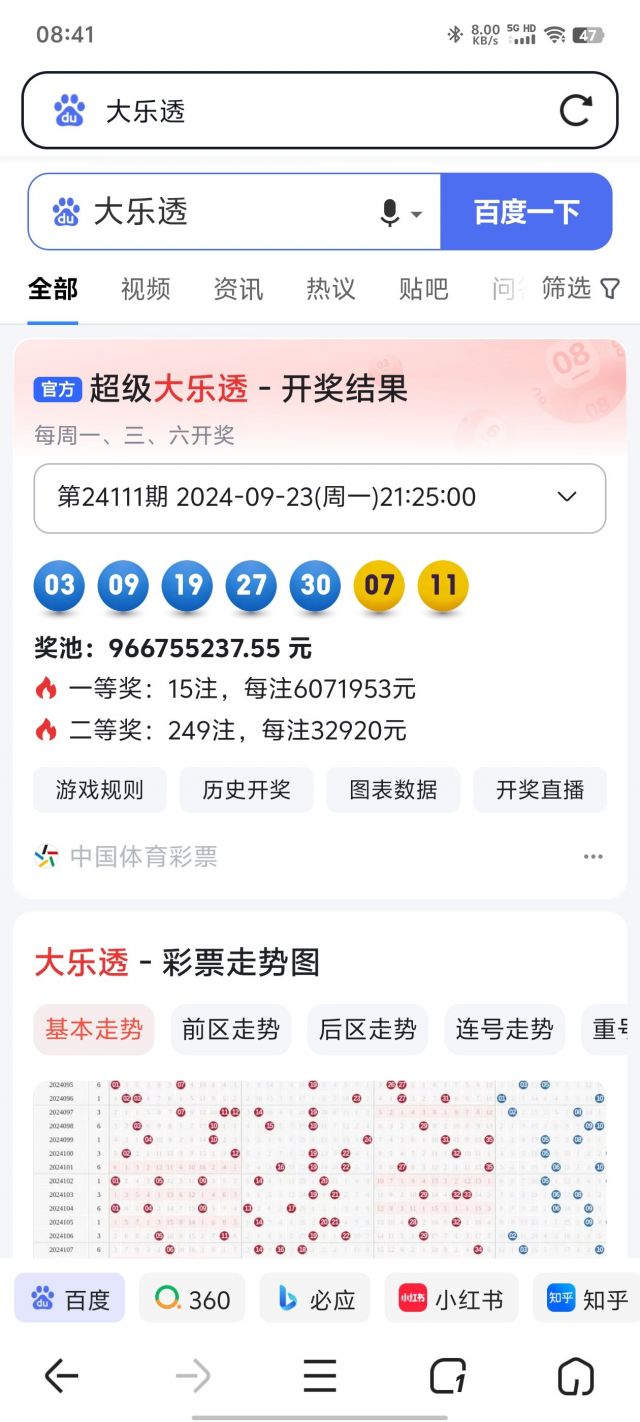
Task: Switch to the 视频 tab
Action: (x=145, y=289)
